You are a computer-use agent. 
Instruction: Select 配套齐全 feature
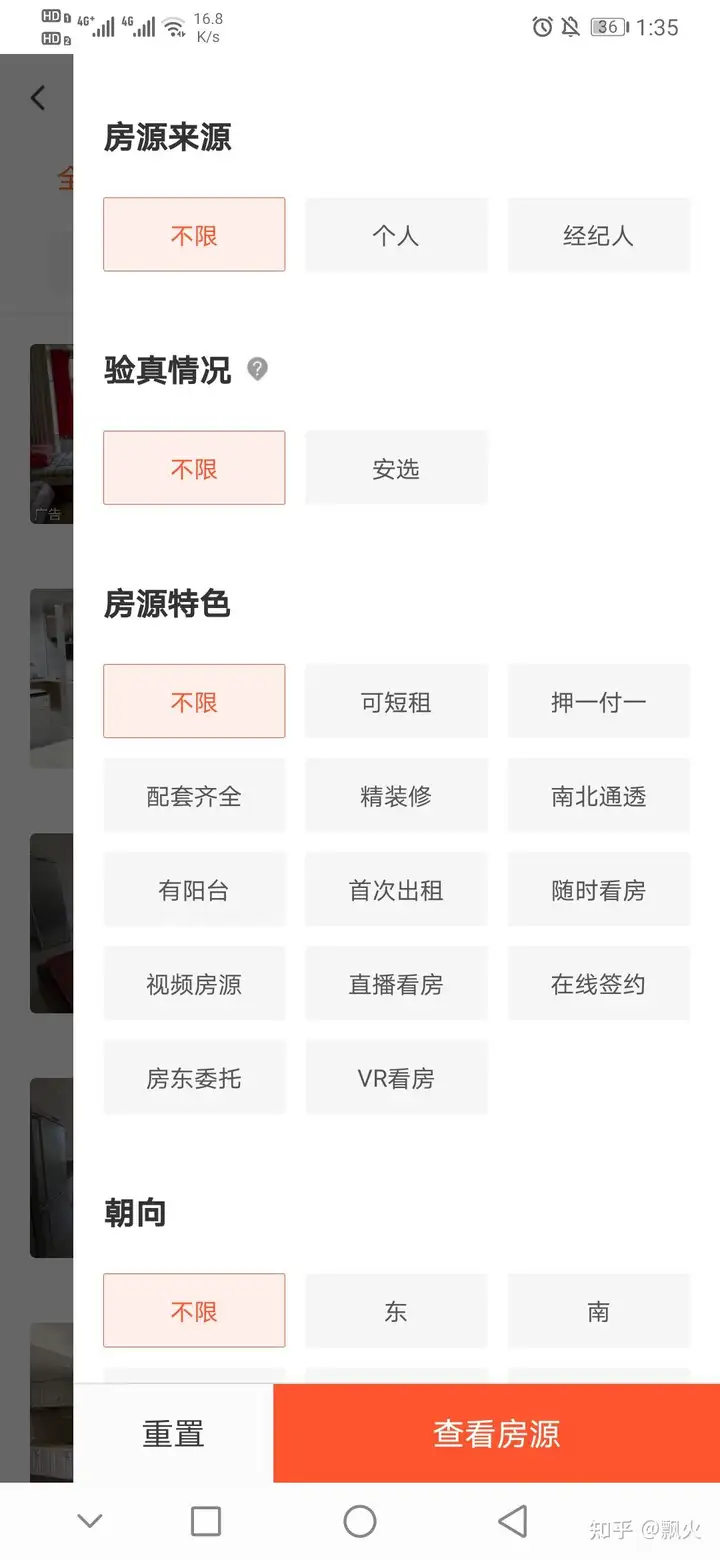pos(194,796)
